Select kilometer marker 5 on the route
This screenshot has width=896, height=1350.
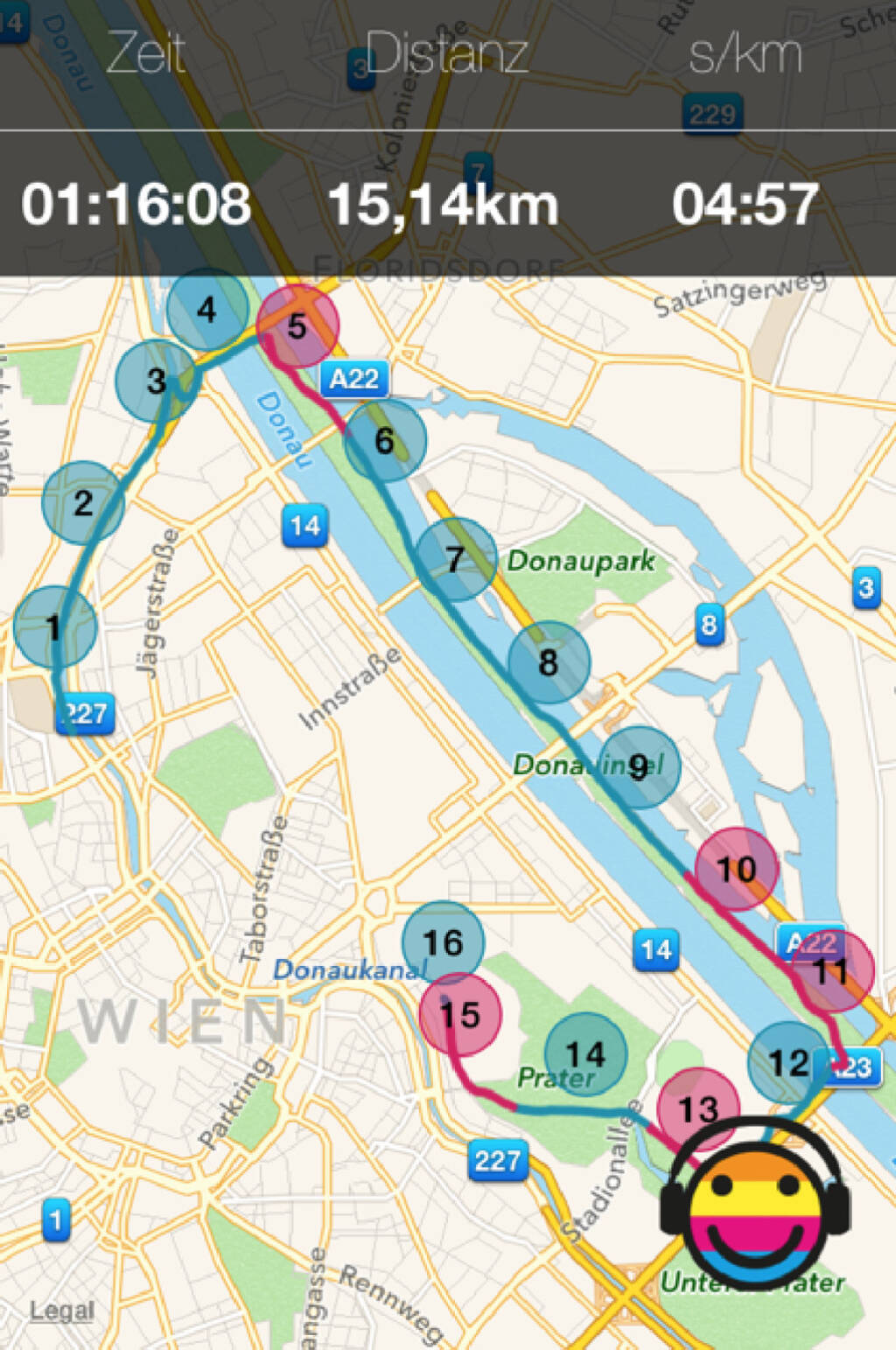point(297,325)
